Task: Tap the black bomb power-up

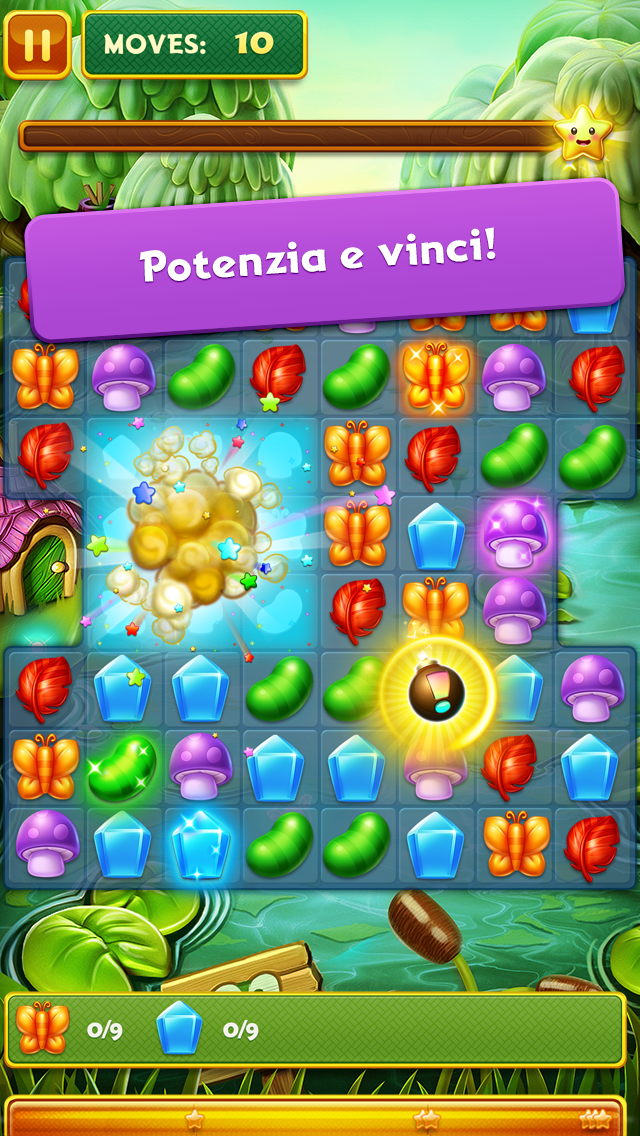Action: pos(436,690)
